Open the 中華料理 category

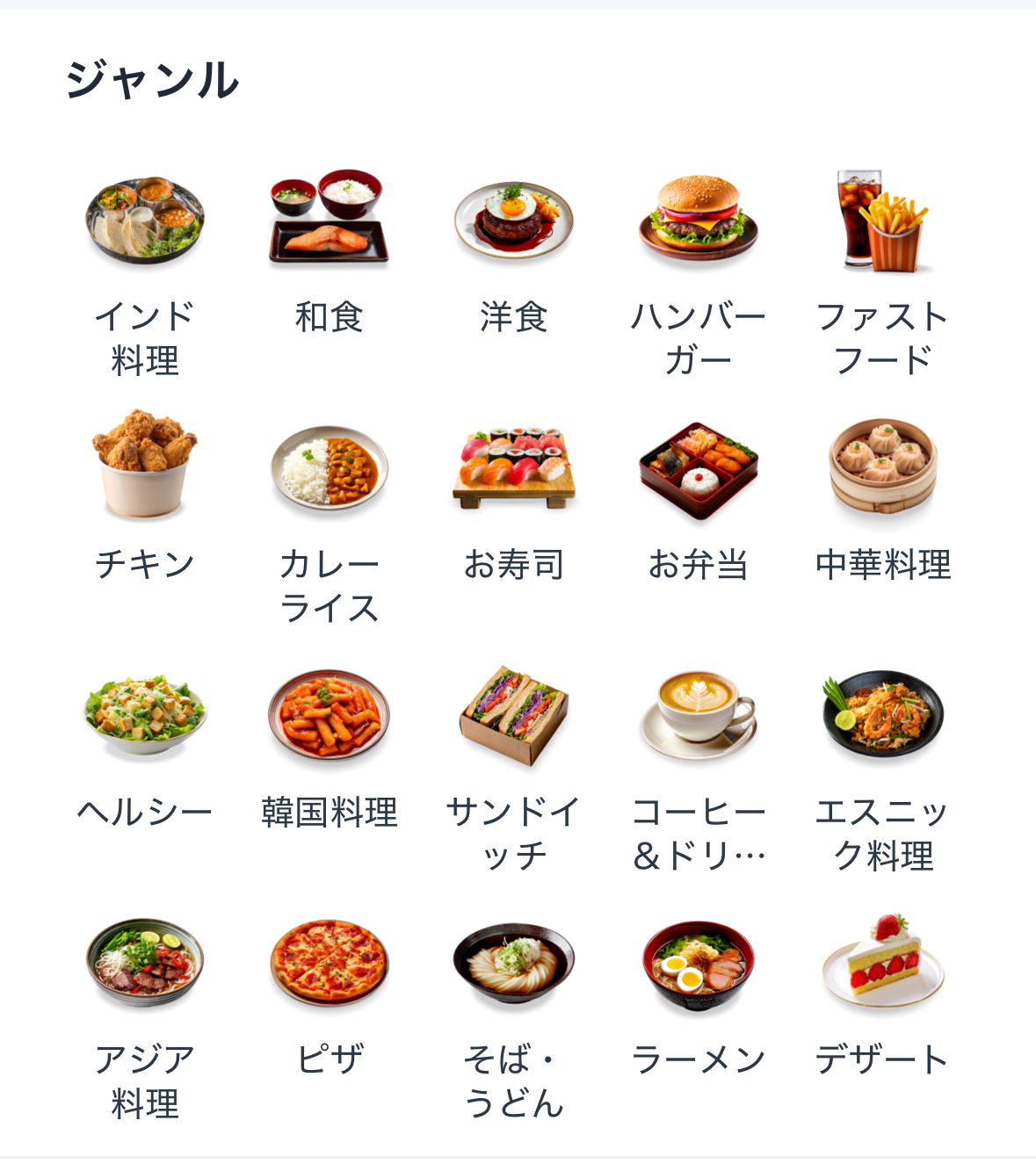[x=883, y=467]
